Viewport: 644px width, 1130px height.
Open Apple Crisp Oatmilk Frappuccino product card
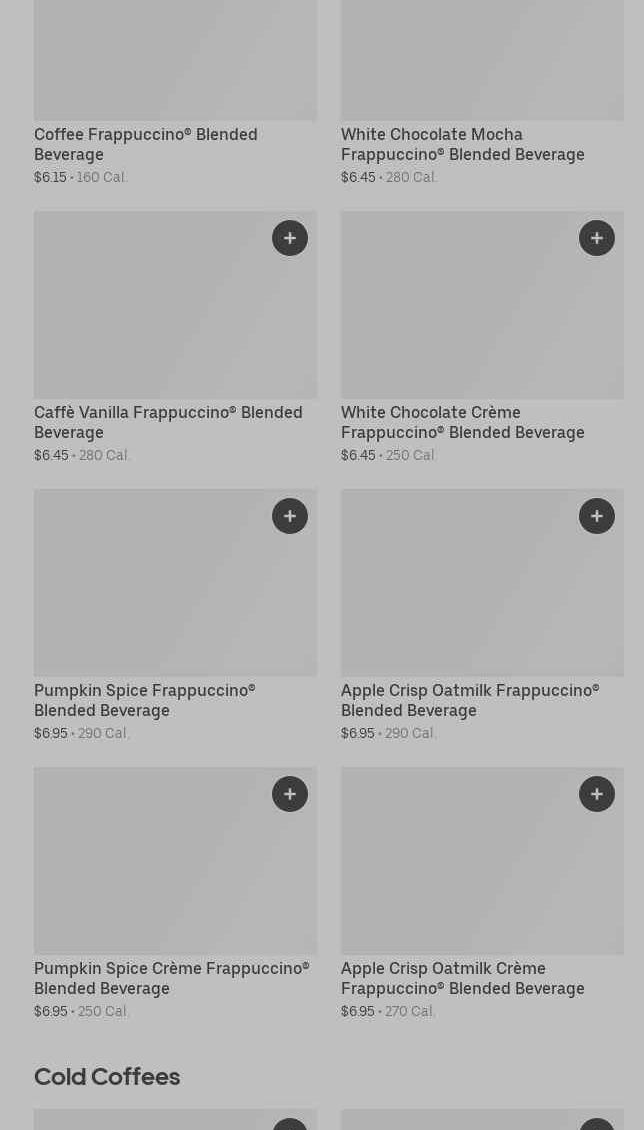tap(482, 616)
